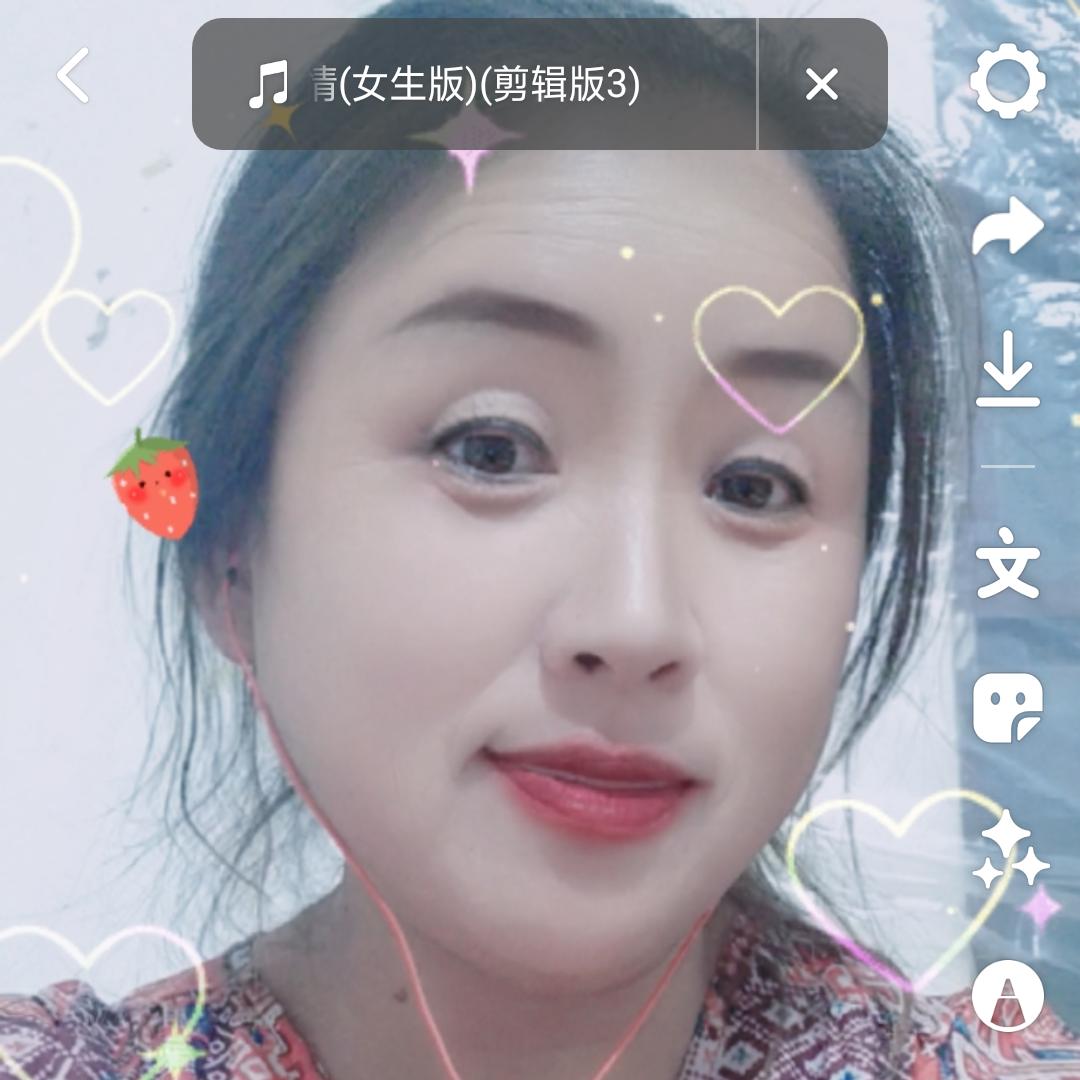1080x1080 pixels.
Task: Open the sparkle effects tool
Action: 1009,850
